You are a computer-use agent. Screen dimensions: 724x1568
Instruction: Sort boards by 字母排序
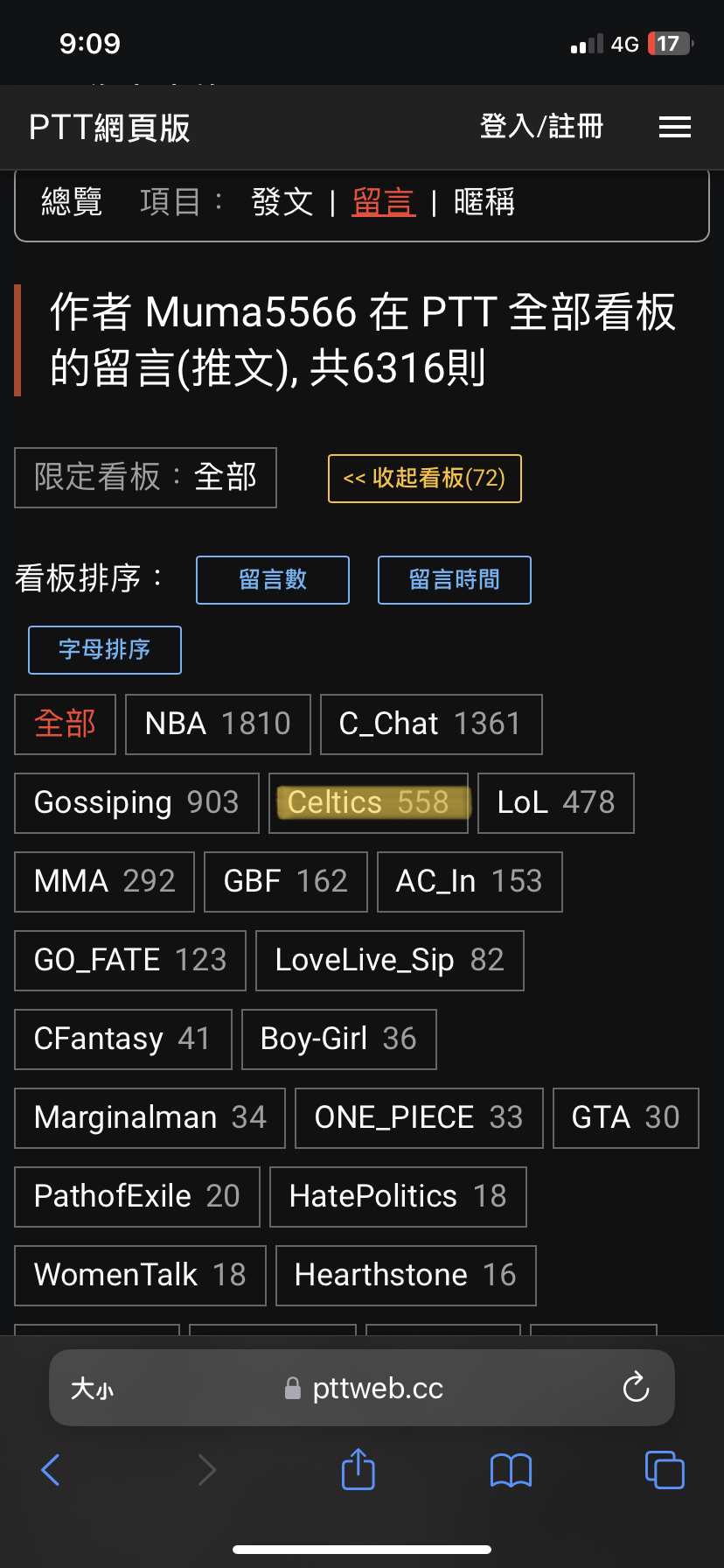point(105,650)
